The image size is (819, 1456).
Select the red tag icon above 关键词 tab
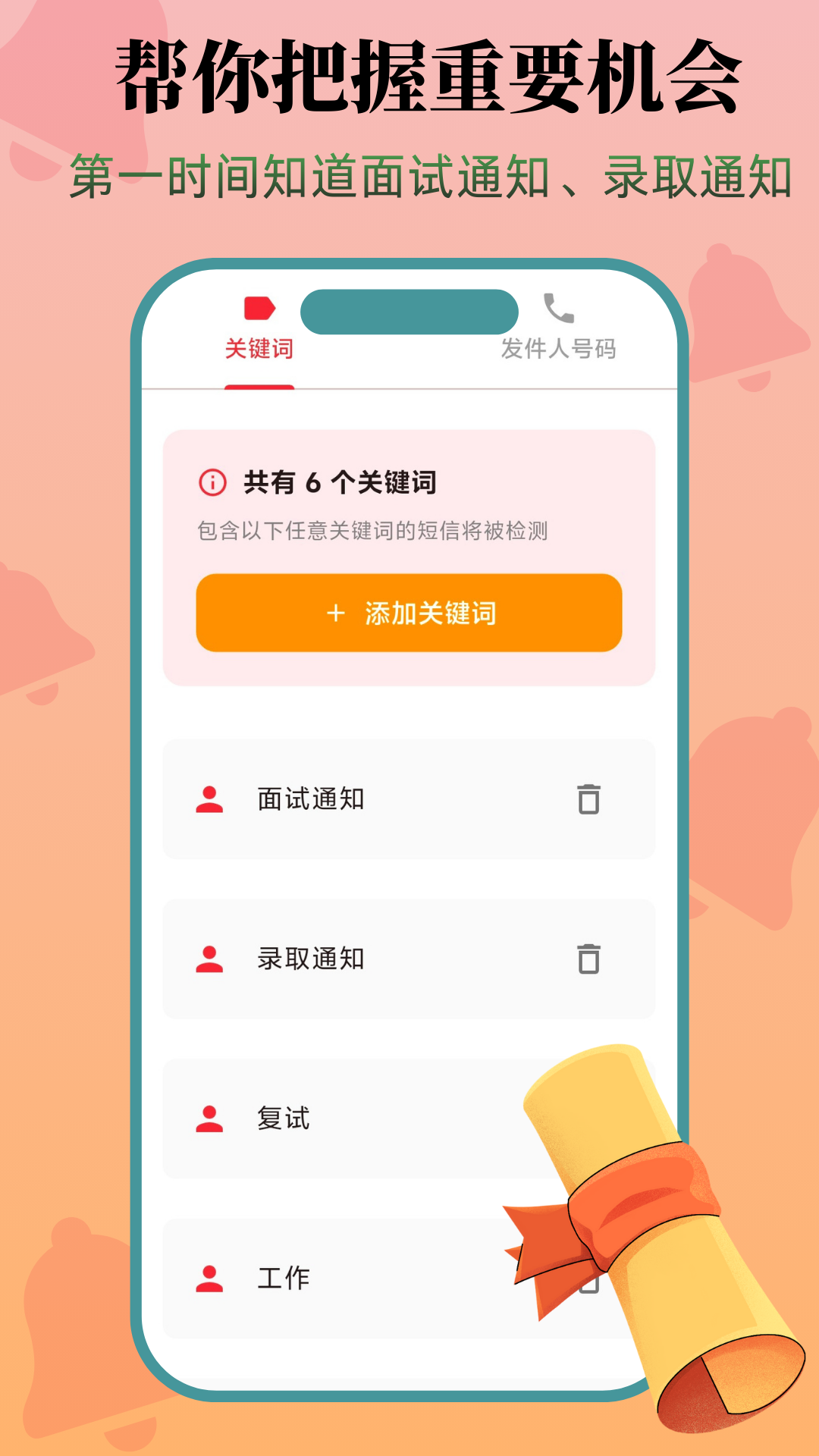click(x=259, y=309)
